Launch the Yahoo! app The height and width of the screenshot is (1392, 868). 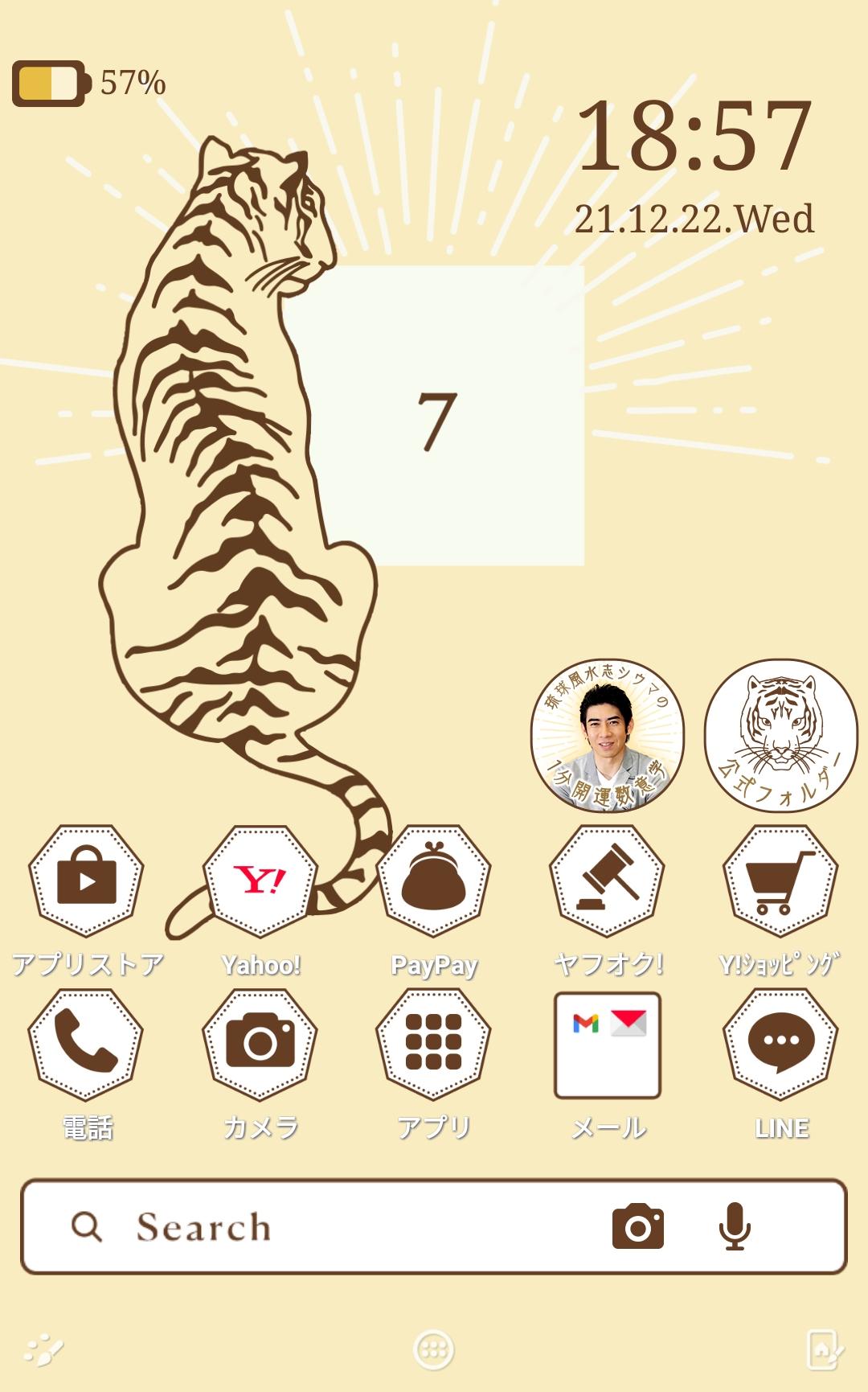tap(260, 881)
